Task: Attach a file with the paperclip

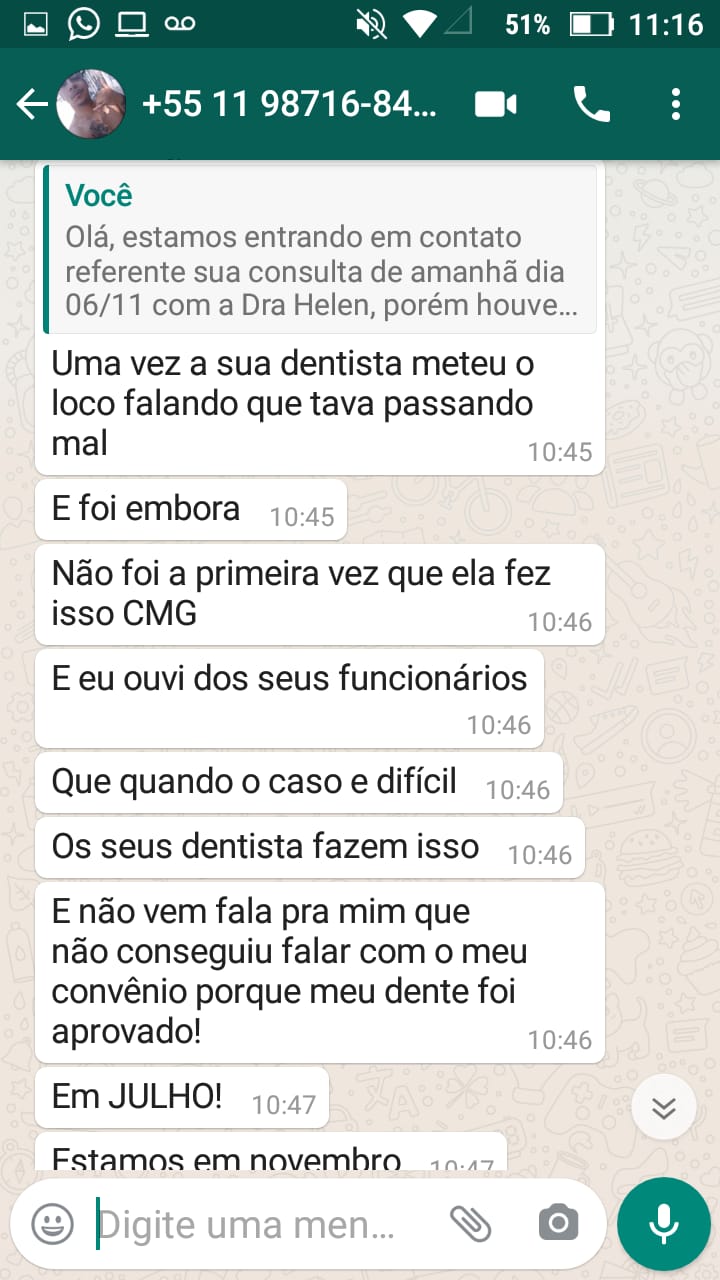Action: pyautogui.click(x=470, y=1223)
